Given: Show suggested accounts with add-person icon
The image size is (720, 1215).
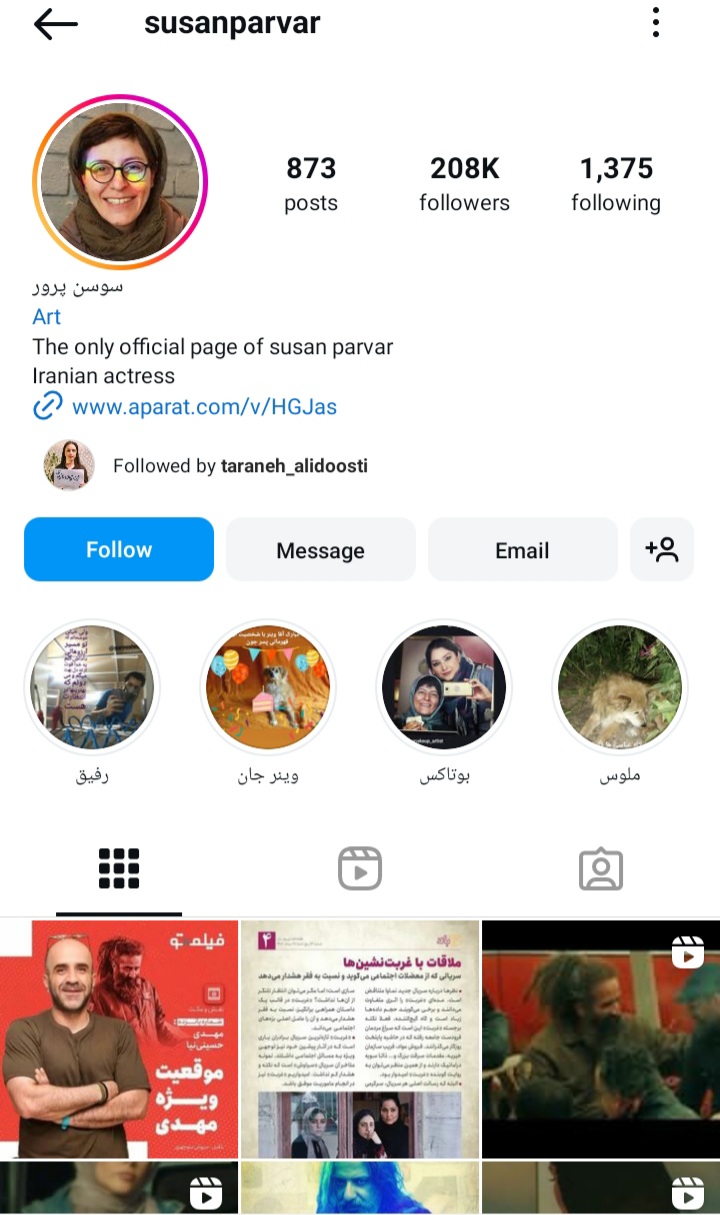Looking at the screenshot, I should tap(662, 549).
